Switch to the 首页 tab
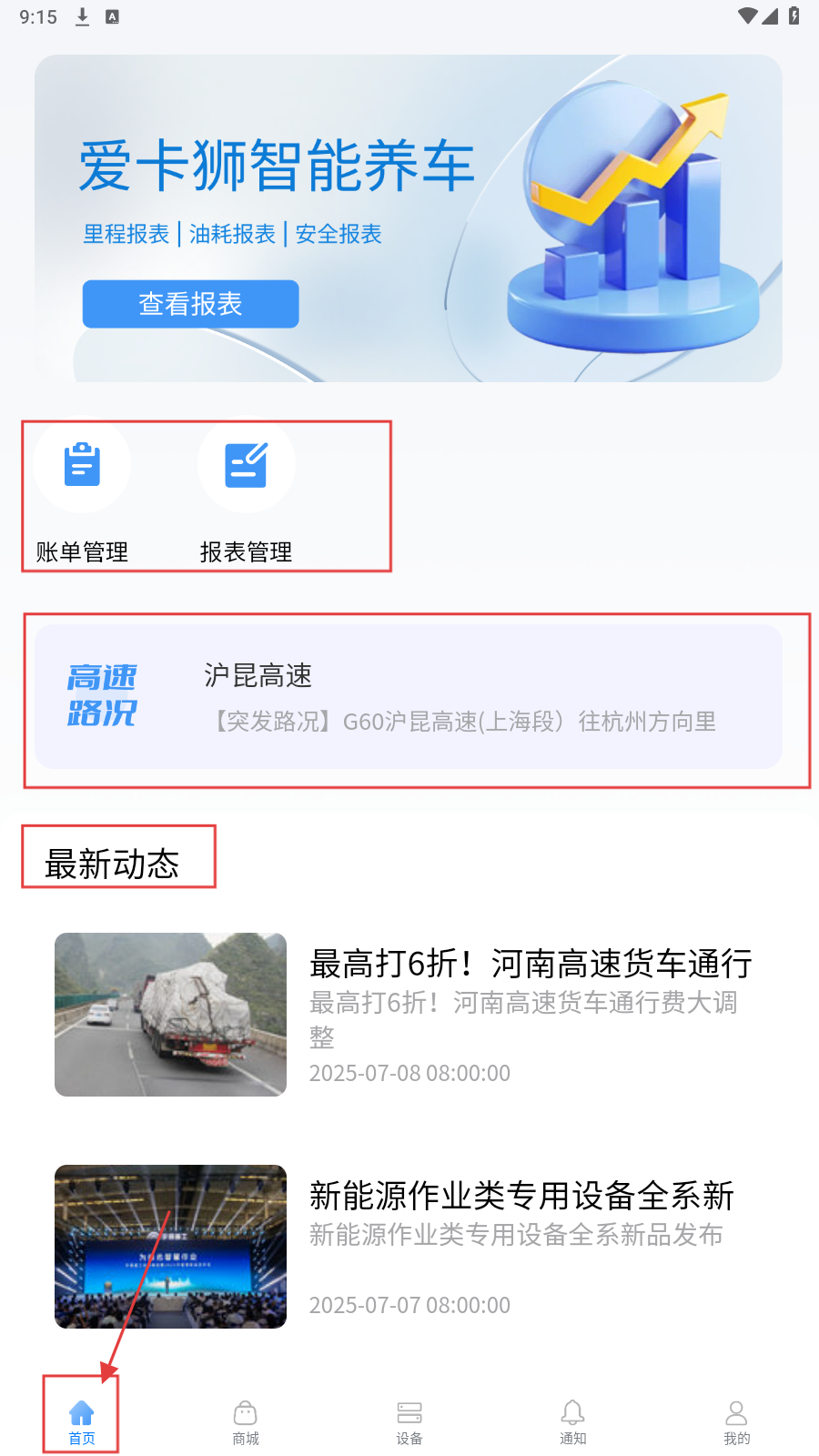This screenshot has height=1456, width=819. tap(82, 1421)
